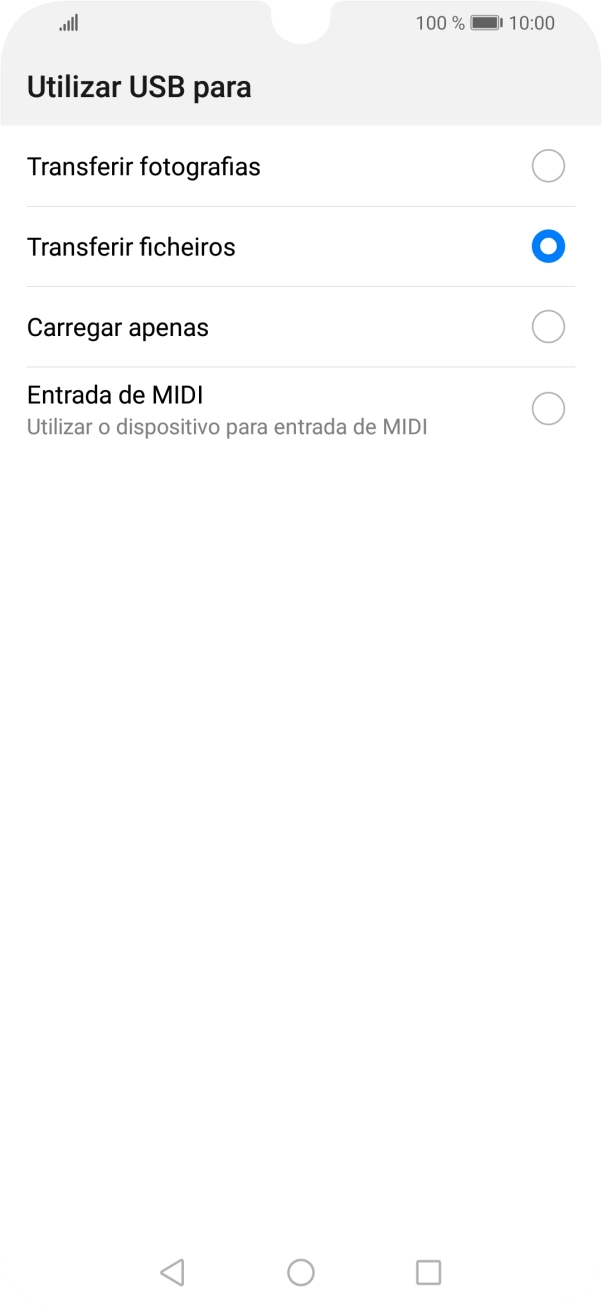Choose Transferir ficheiros USB mode

[x=547, y=247]
